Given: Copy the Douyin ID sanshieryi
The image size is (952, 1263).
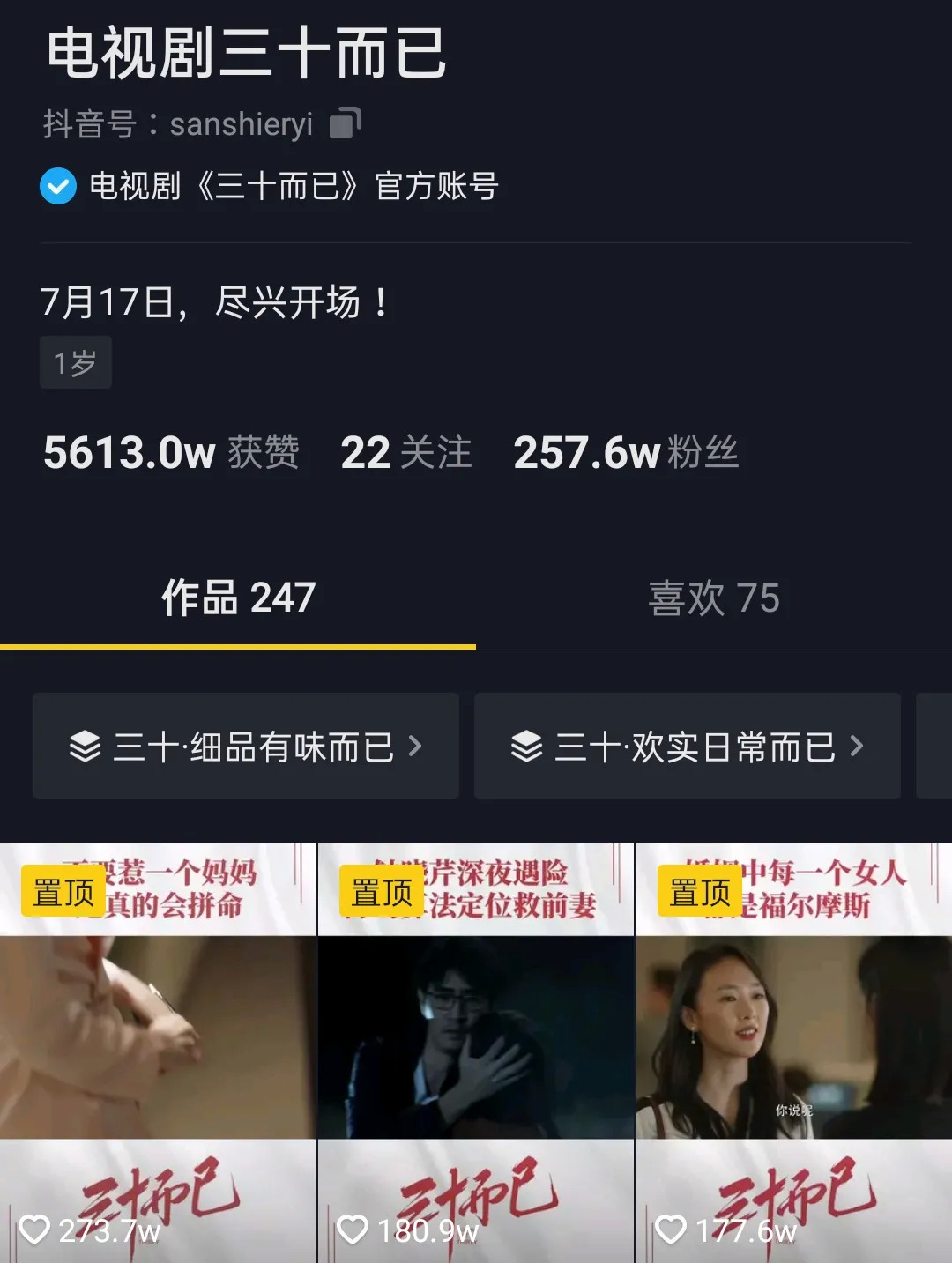Looking at the screenshot, I should click(345, 123).
